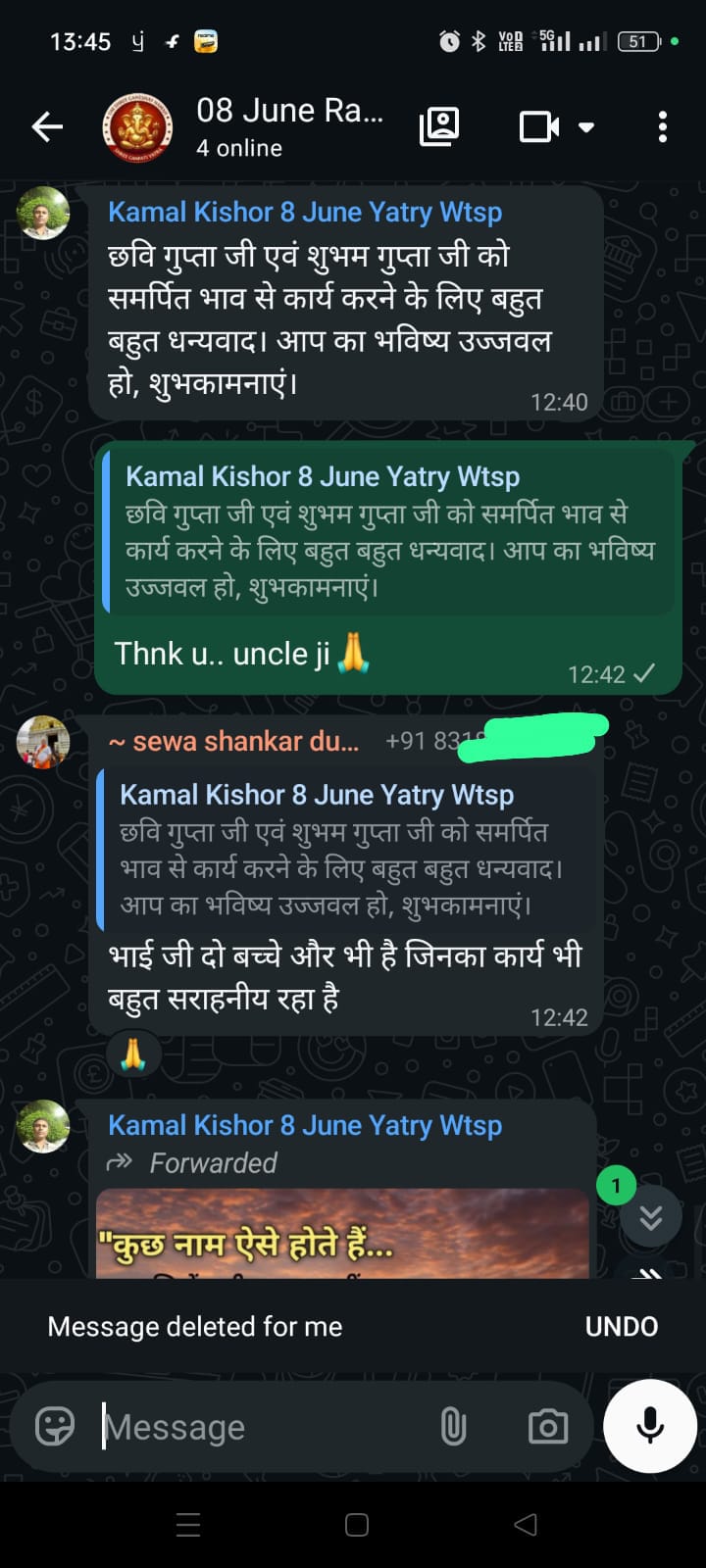Attach a file with the paperclip
The height and width of the screenshot is (1568, 706).
click(x=453, y=1426)
